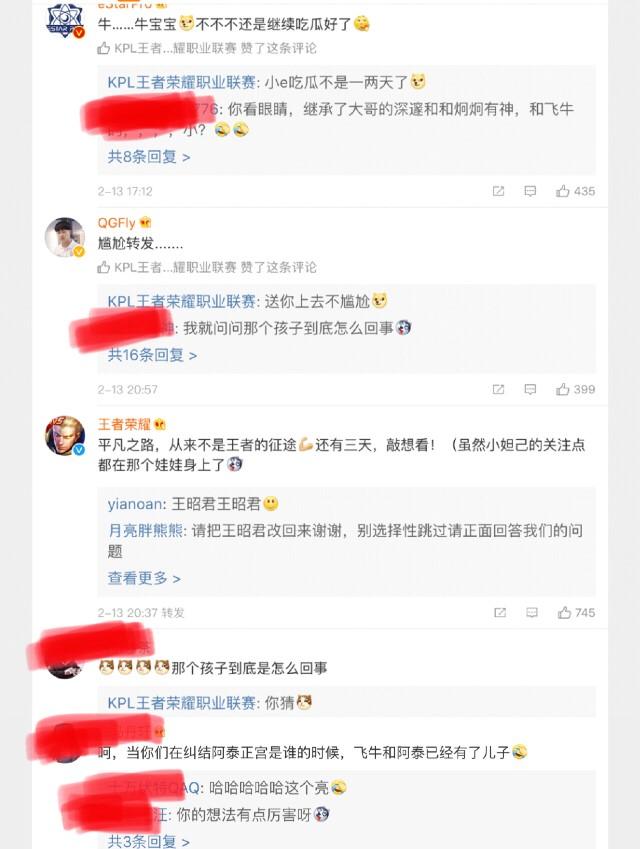
Task: Expand the 共8条回复 replies
Action: point(148,157)
